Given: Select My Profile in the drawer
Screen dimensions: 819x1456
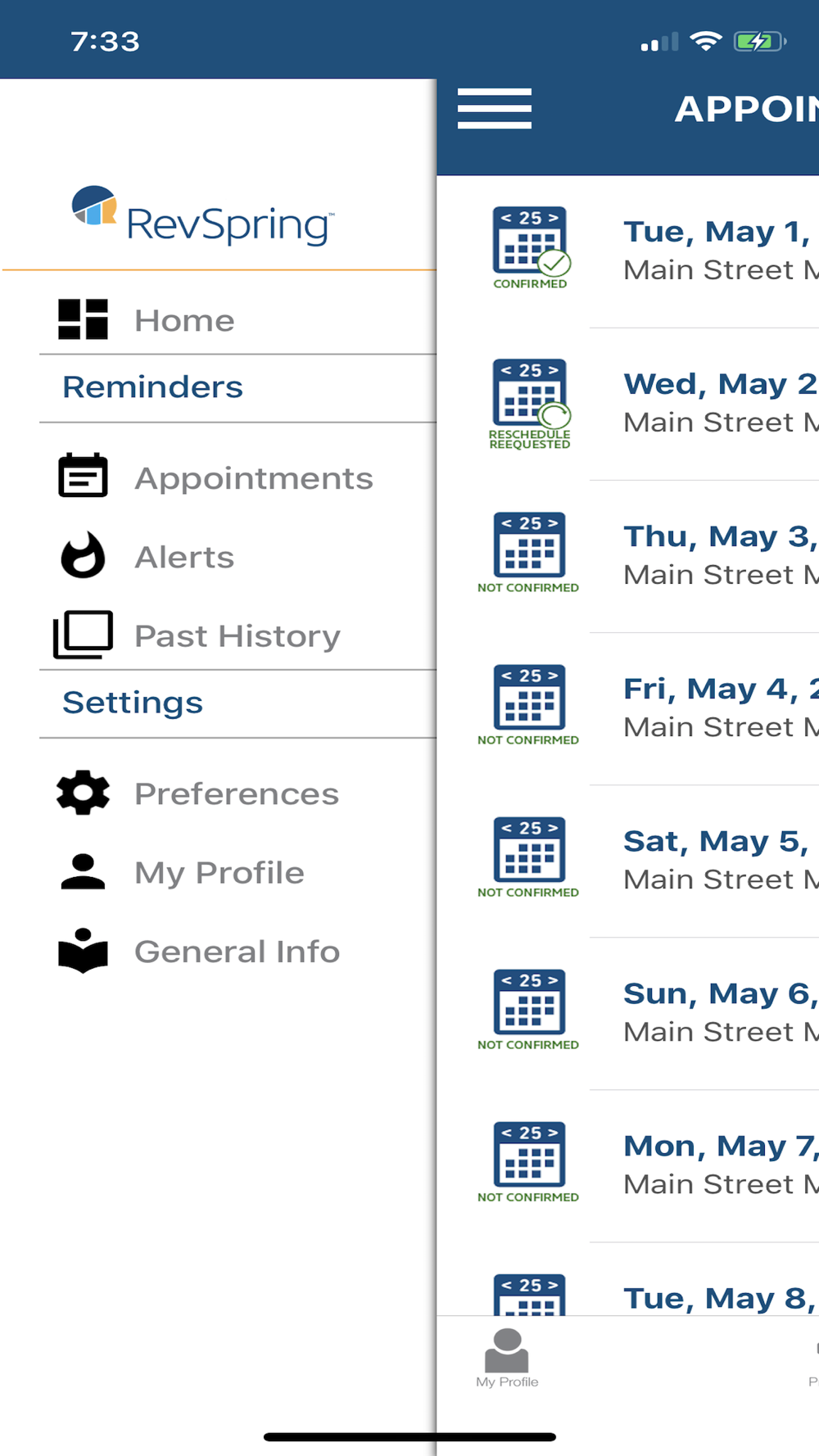Looking at the screenshot, I should [238, 872].
